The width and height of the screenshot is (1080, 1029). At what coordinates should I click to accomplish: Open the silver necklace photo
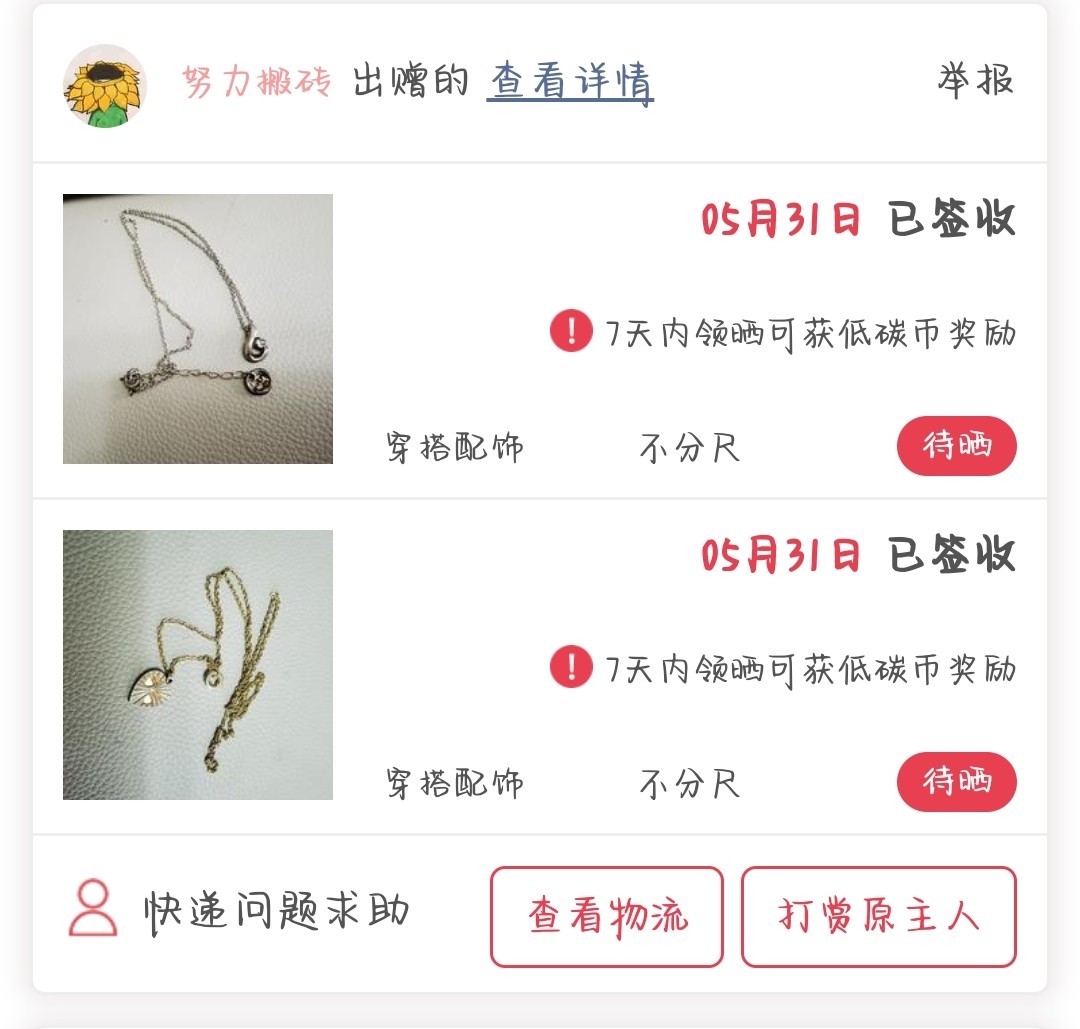(198, 329)
